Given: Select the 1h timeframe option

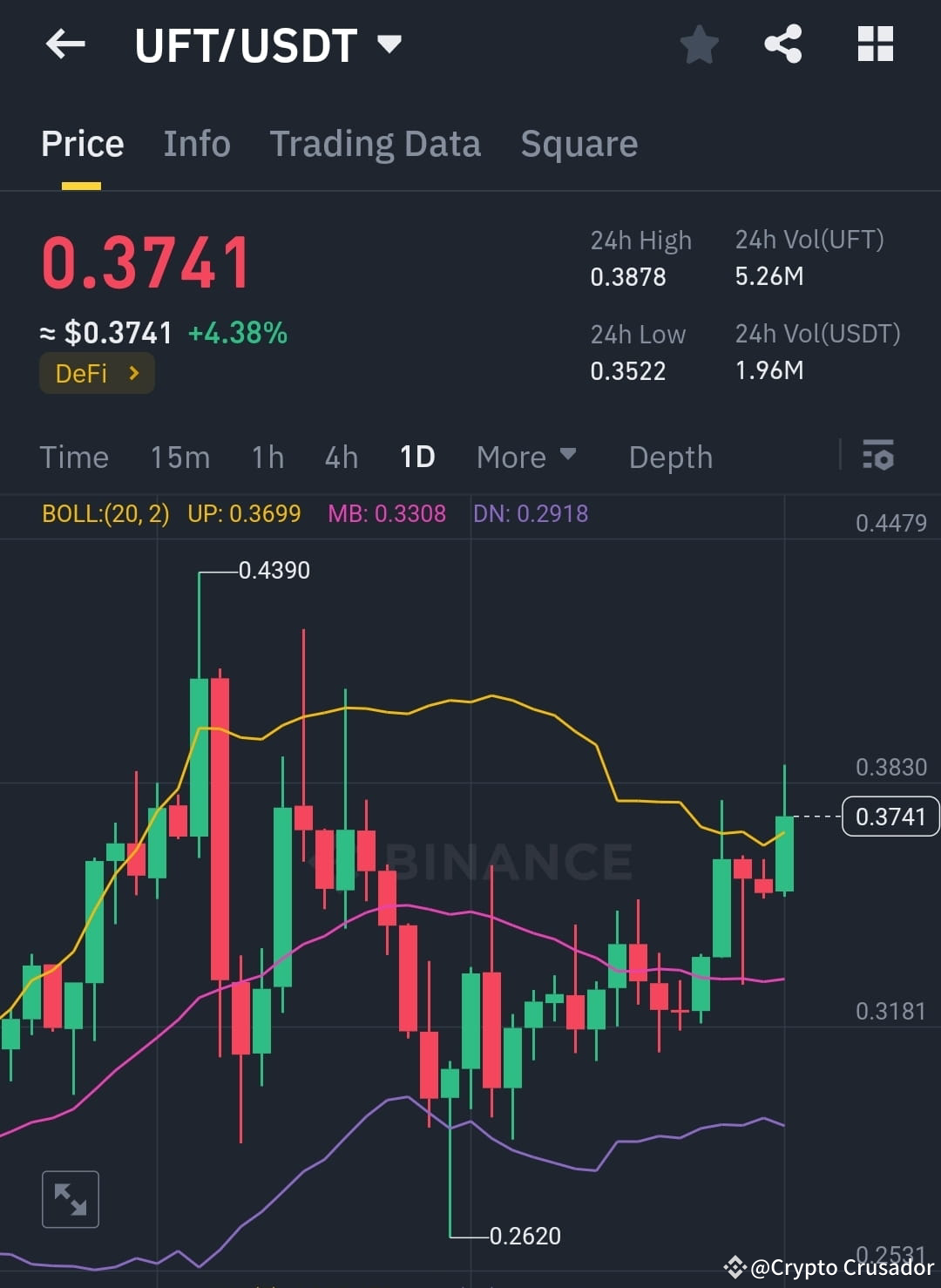Looking at the screenshot, I should (x=267, y=456).
